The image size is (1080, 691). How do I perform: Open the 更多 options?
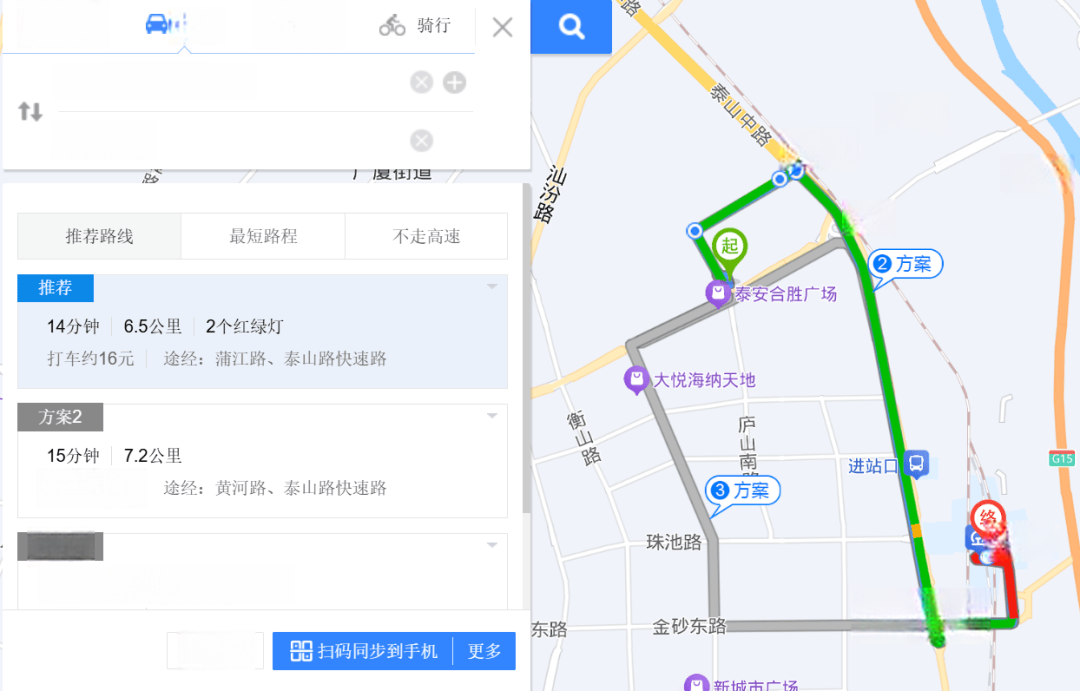[484, 651]
